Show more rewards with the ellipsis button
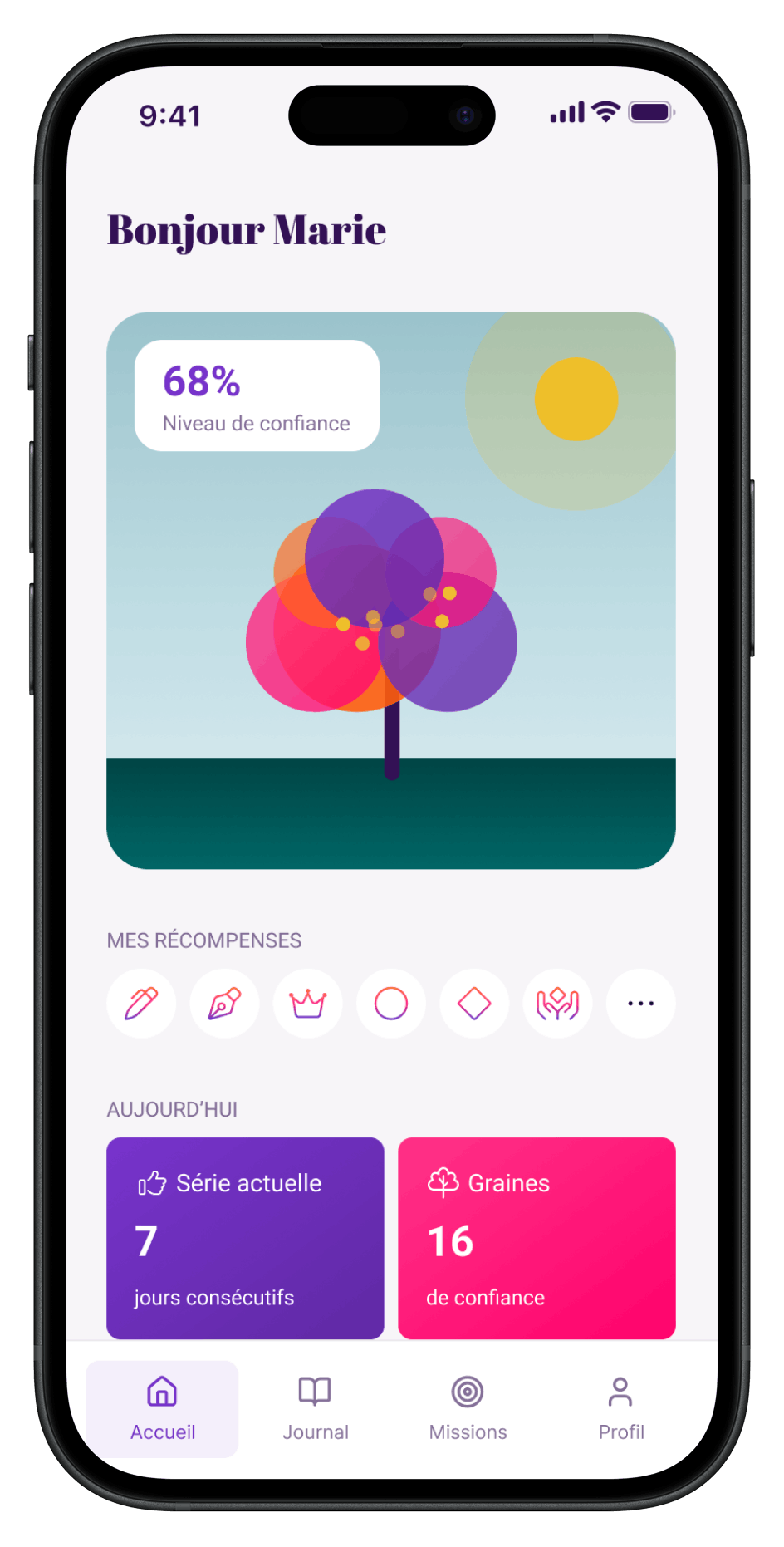784x1547 pixels. [x=640, y=1004]
